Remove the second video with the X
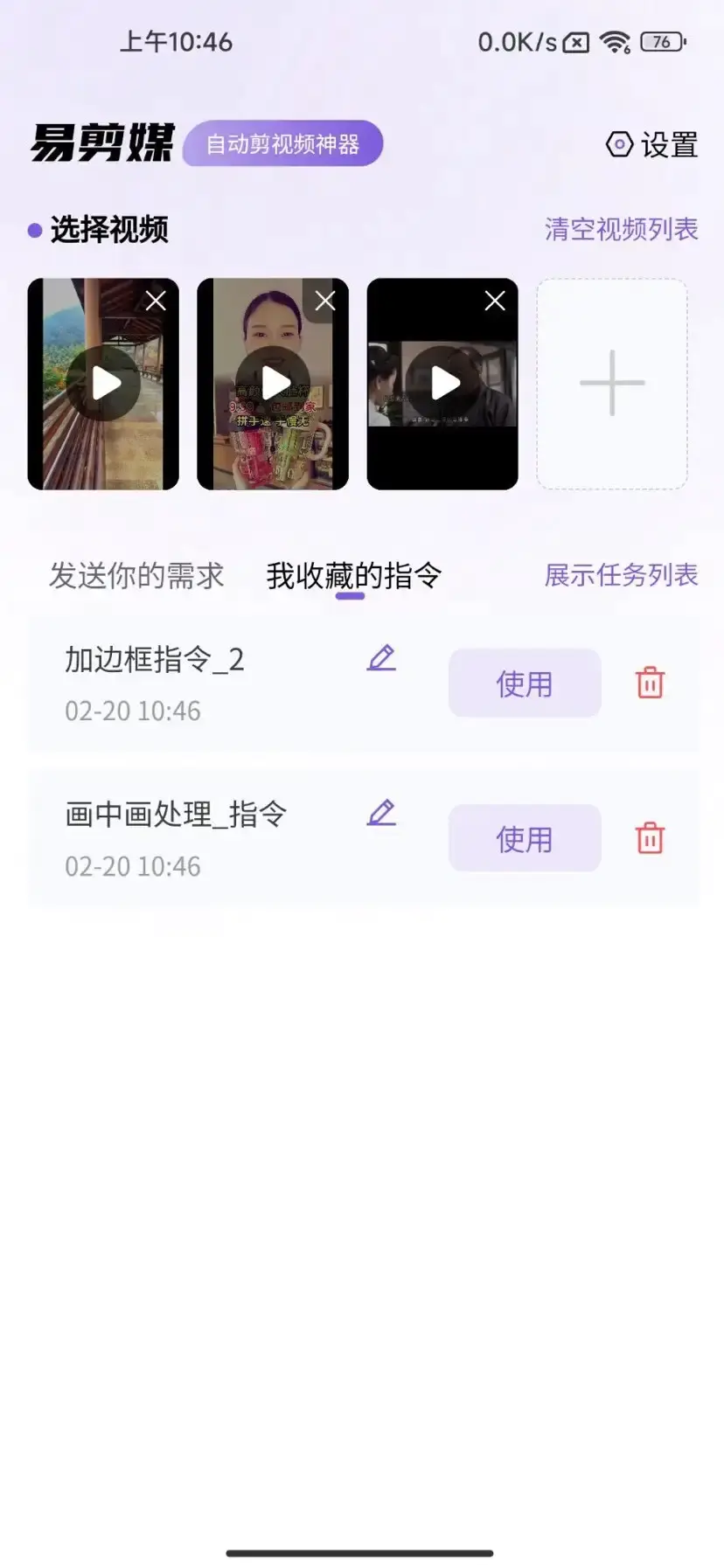The image size is (724, 1568). point(324,300)
